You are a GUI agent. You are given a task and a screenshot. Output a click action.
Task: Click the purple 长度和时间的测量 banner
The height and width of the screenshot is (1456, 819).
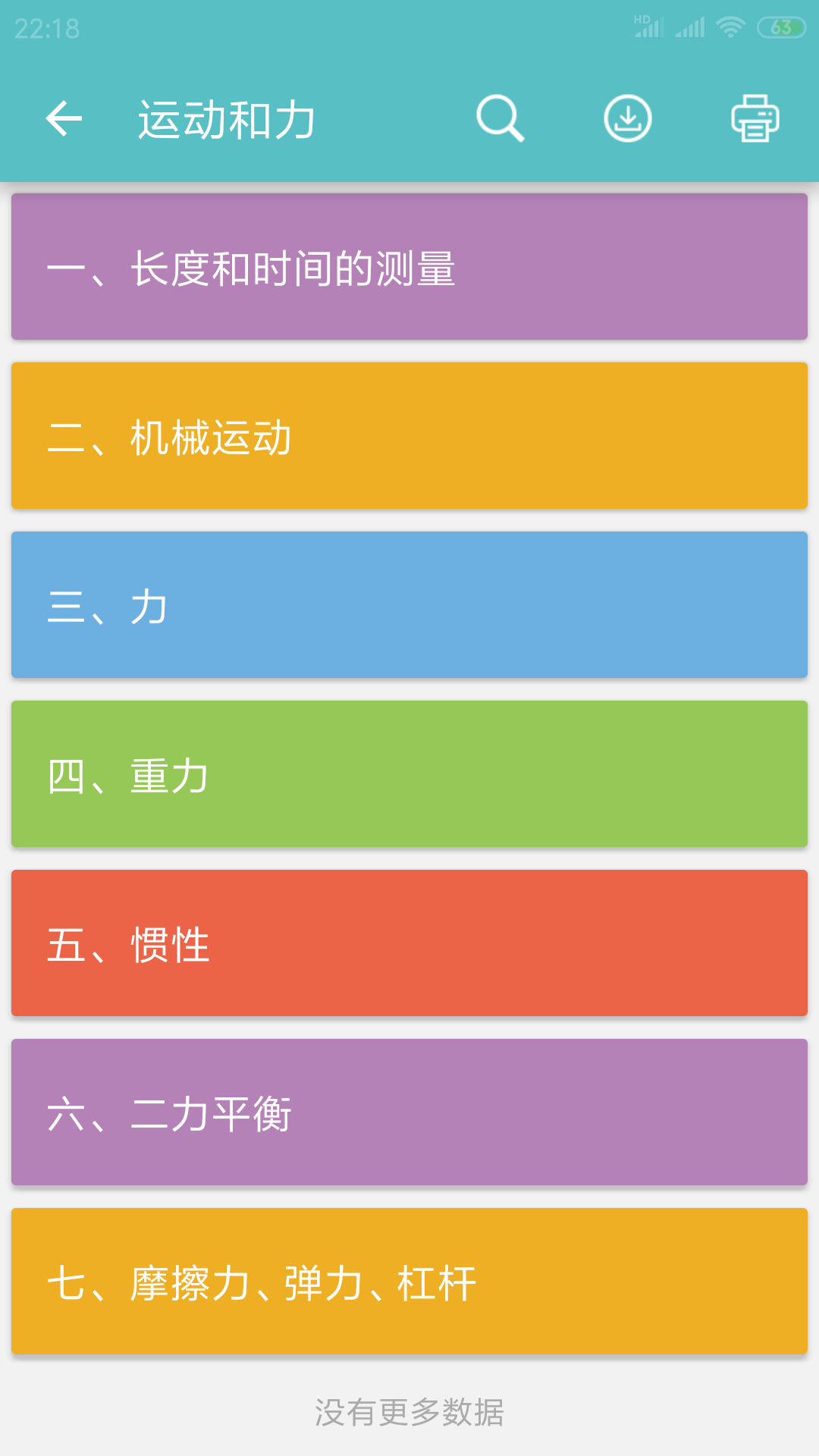point(409,265)
